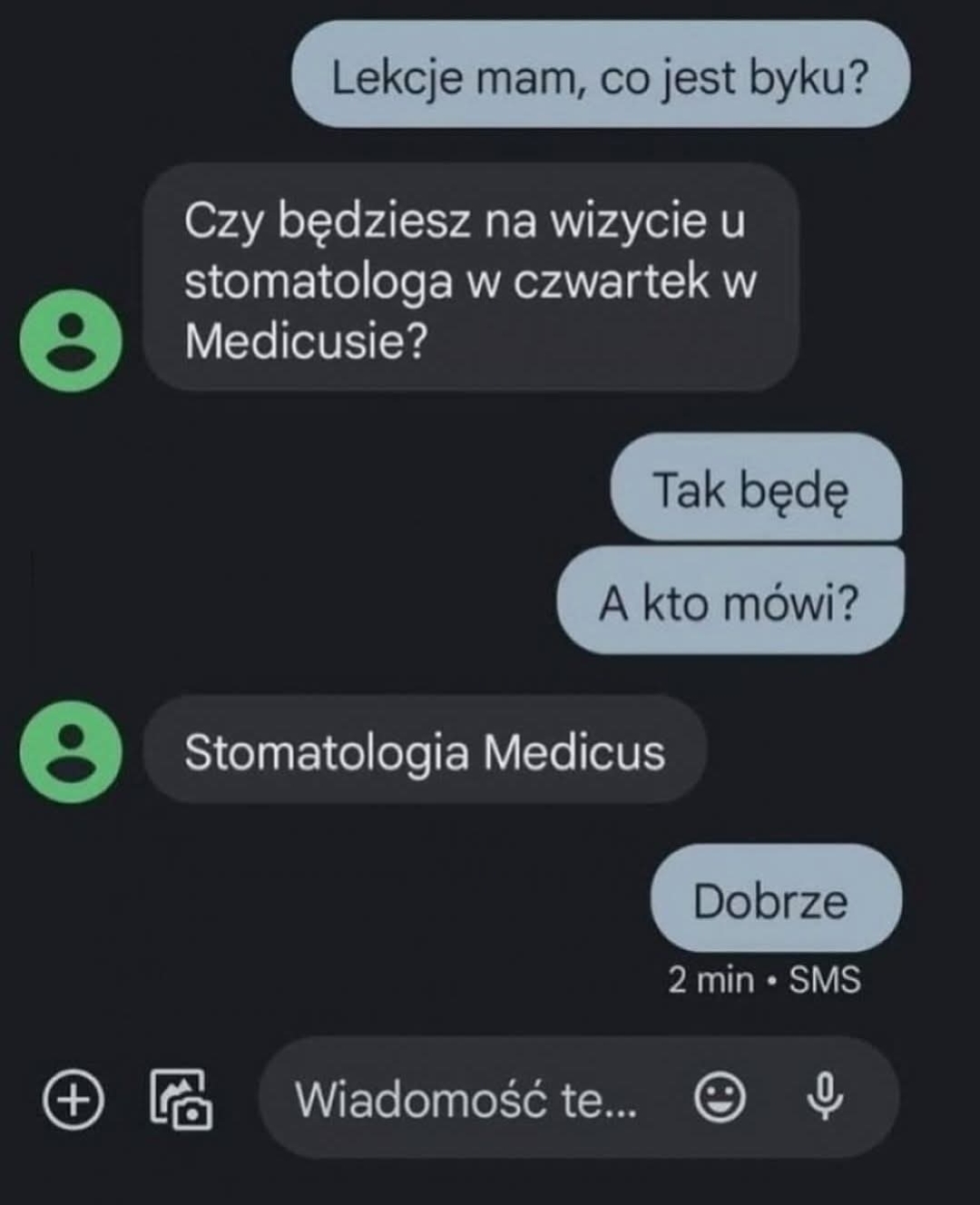Tap the Wiadomość text message field
This screenshot has height=1205, width=980.
[466, 1099]
